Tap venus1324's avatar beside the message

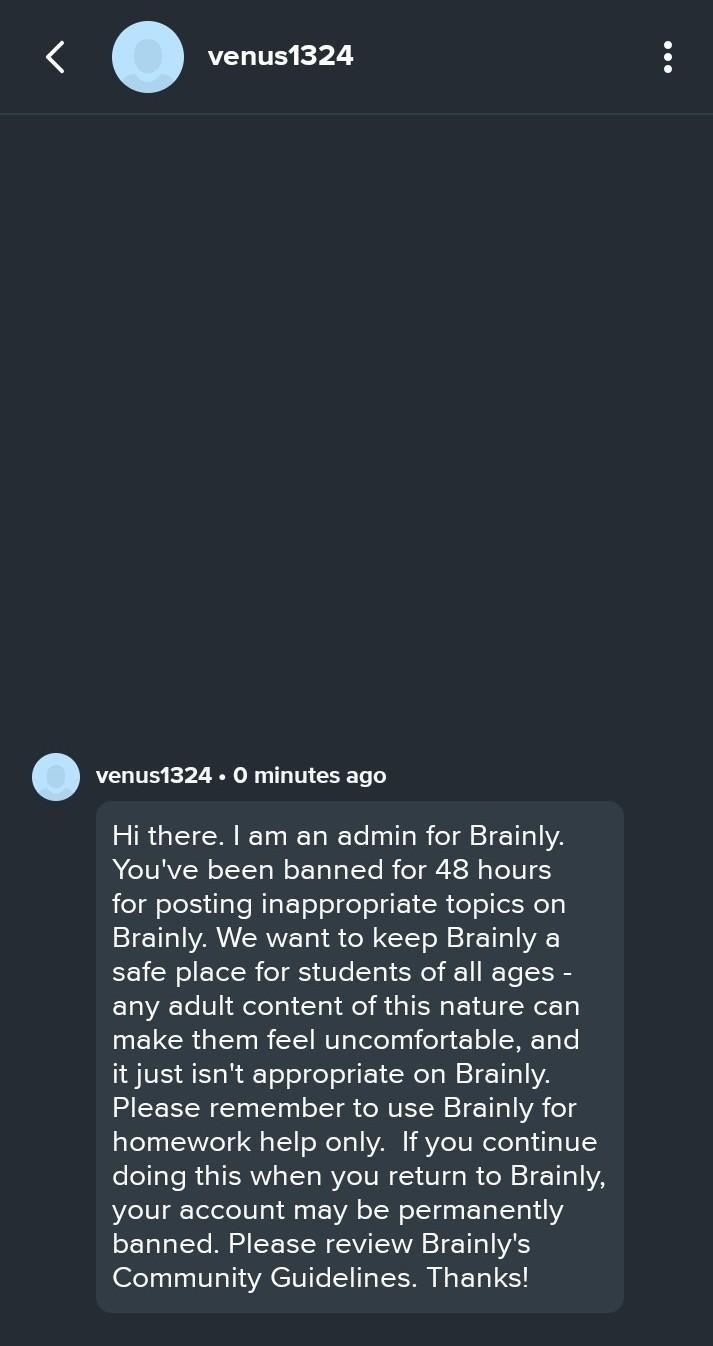coord(56,777)
